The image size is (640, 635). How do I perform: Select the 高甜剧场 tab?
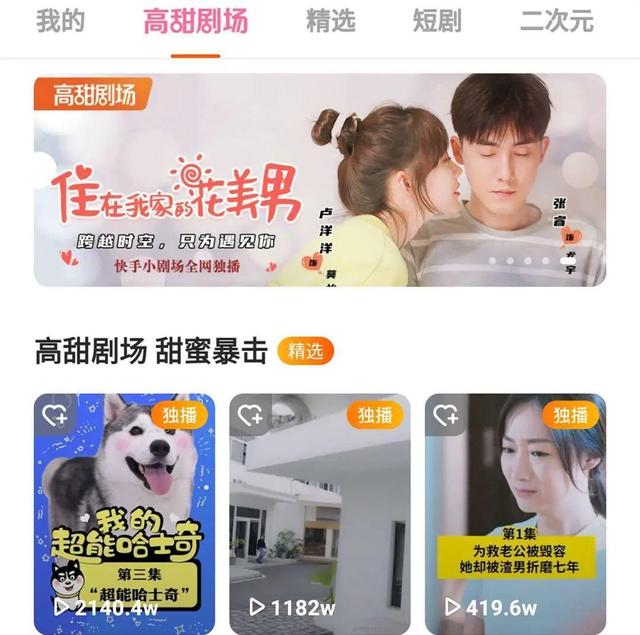pos(195,21)
